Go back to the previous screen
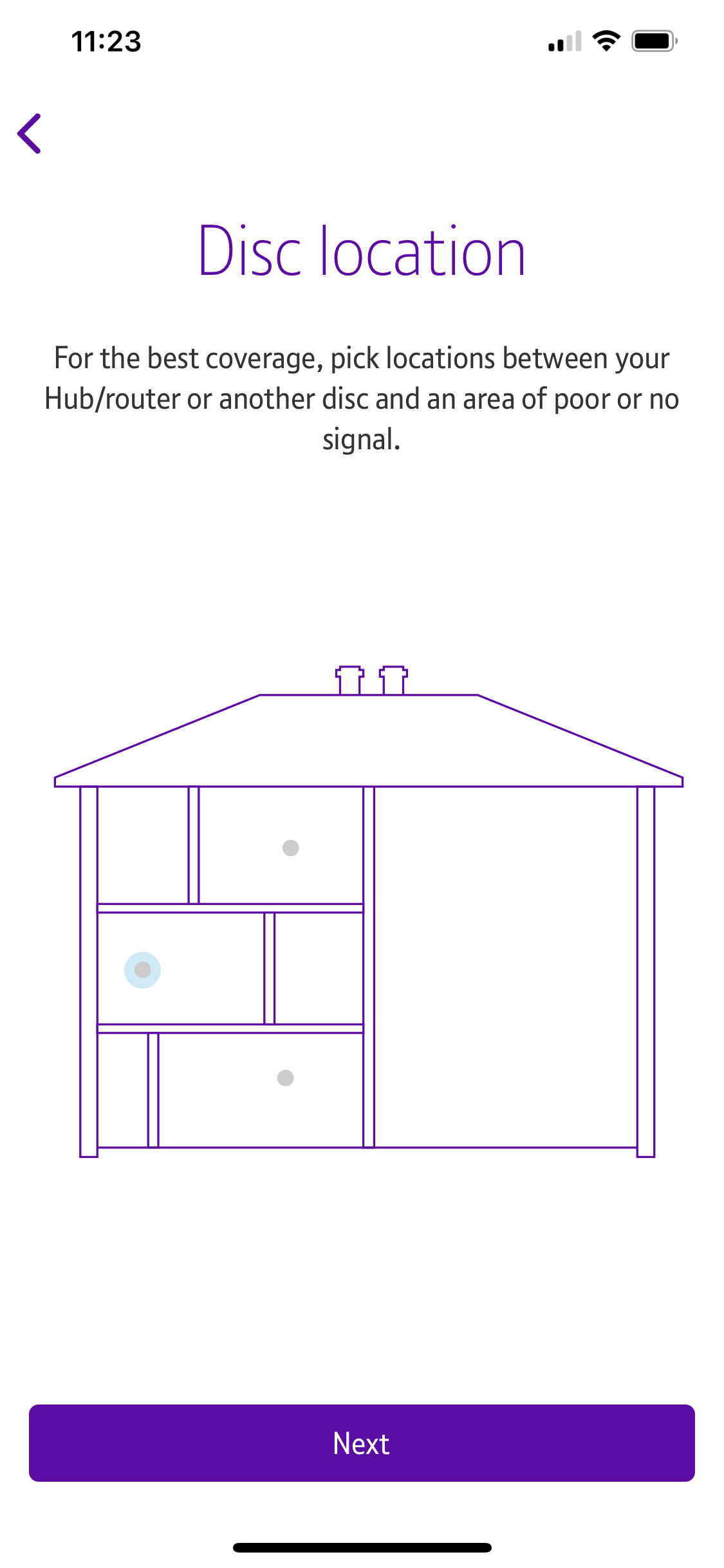Viewport: 724px width, 1568px height. [x=30, y=134]
